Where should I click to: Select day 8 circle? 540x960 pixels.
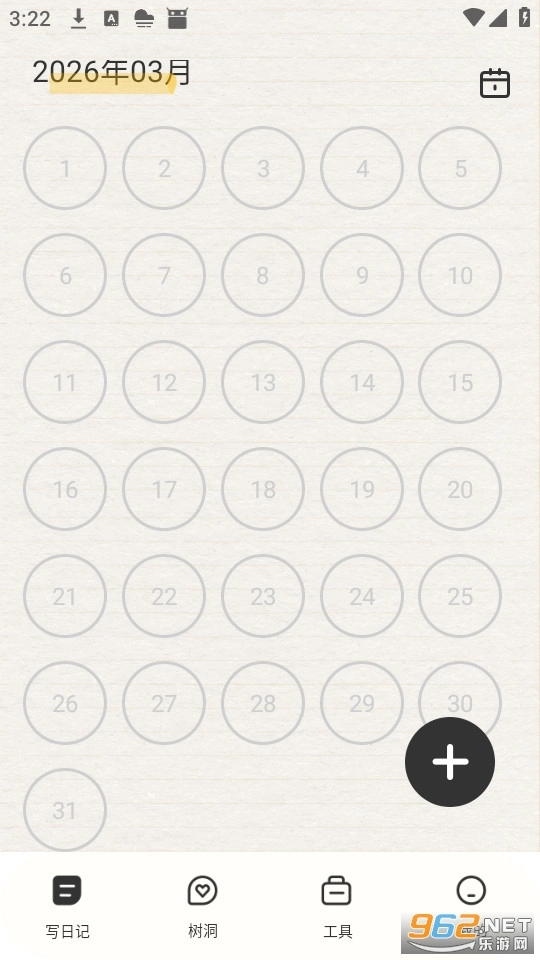(x=263, y=275)
